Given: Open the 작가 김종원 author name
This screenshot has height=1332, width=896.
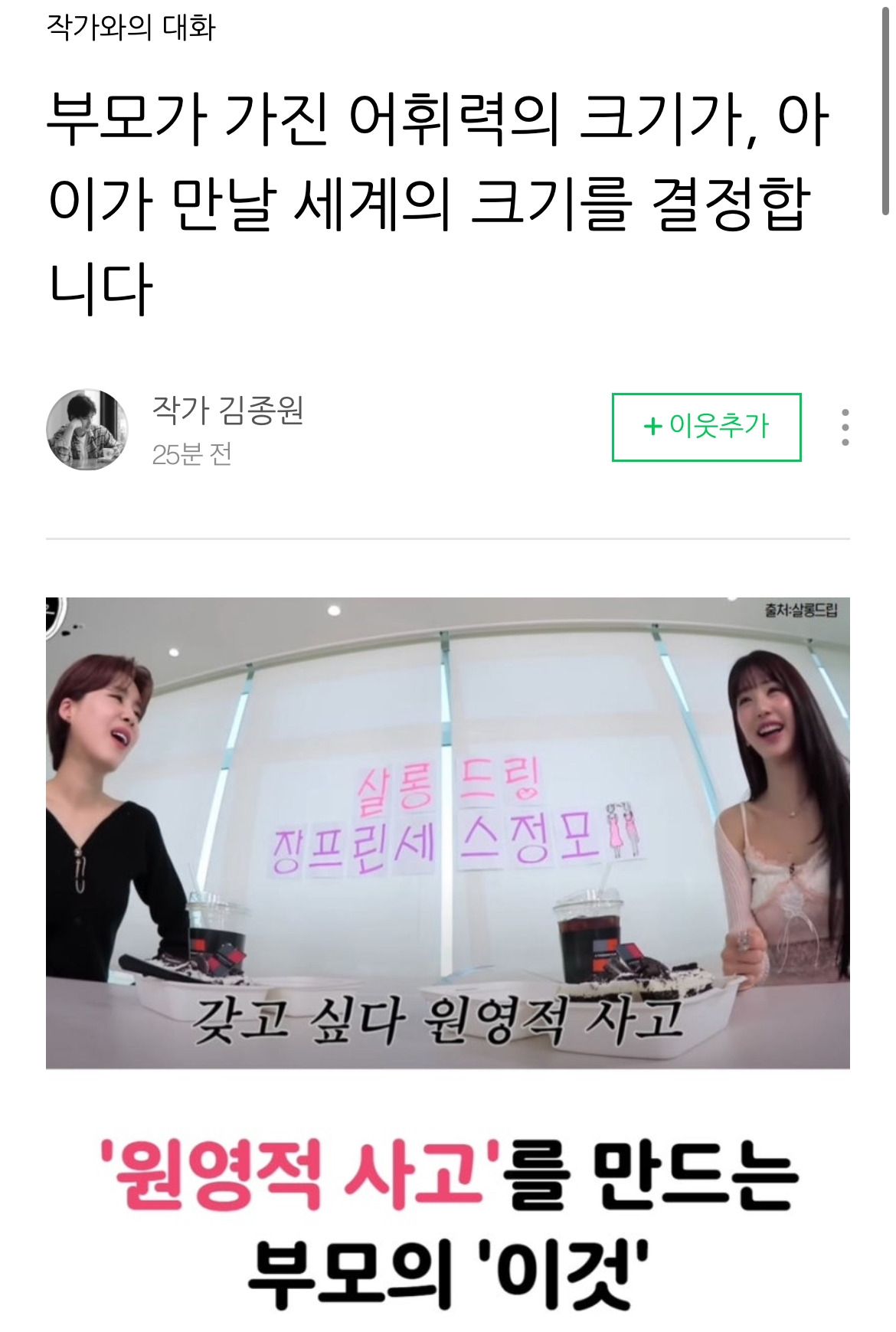Looking at the screenshot, I should (228, 410).
